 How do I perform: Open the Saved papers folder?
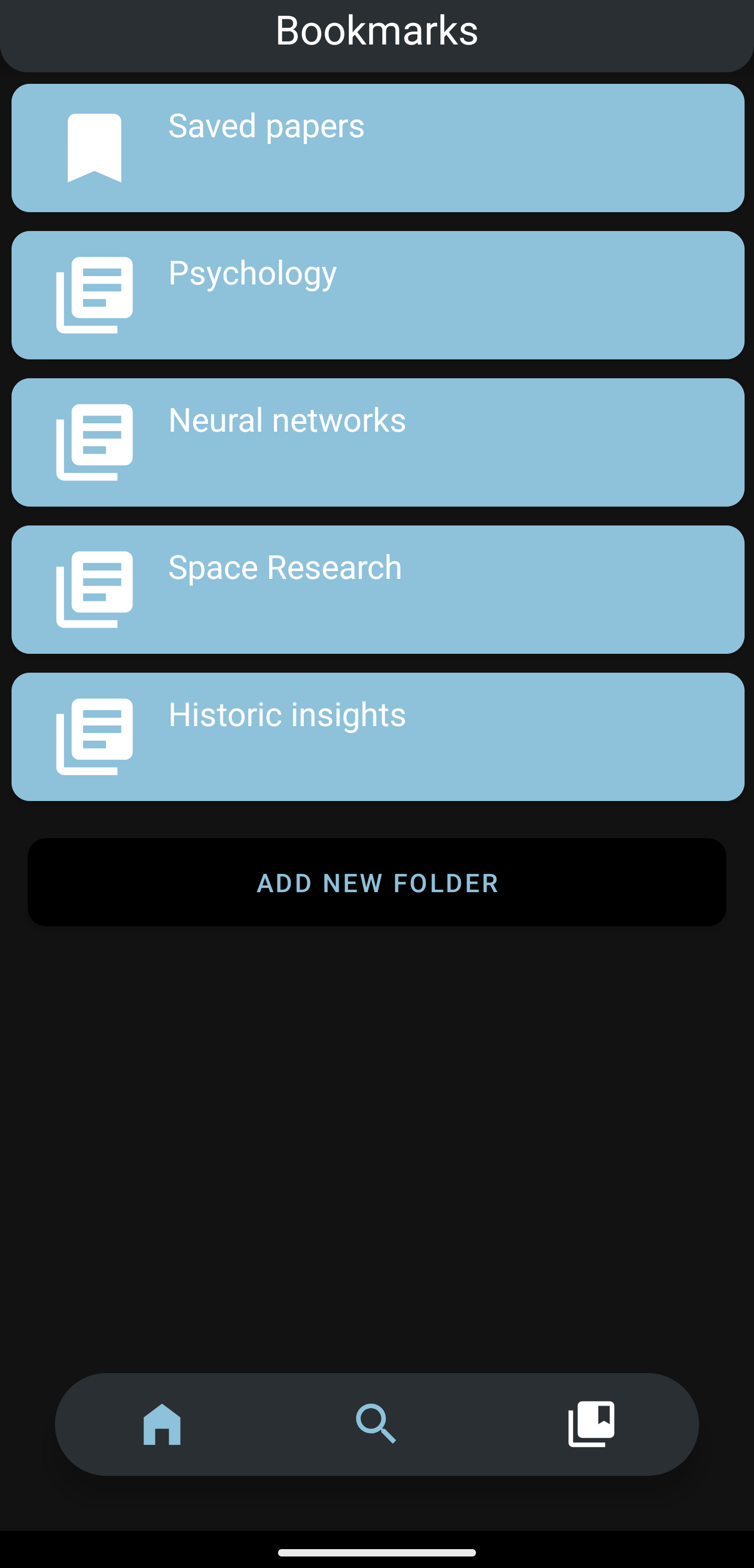(378, 148)
